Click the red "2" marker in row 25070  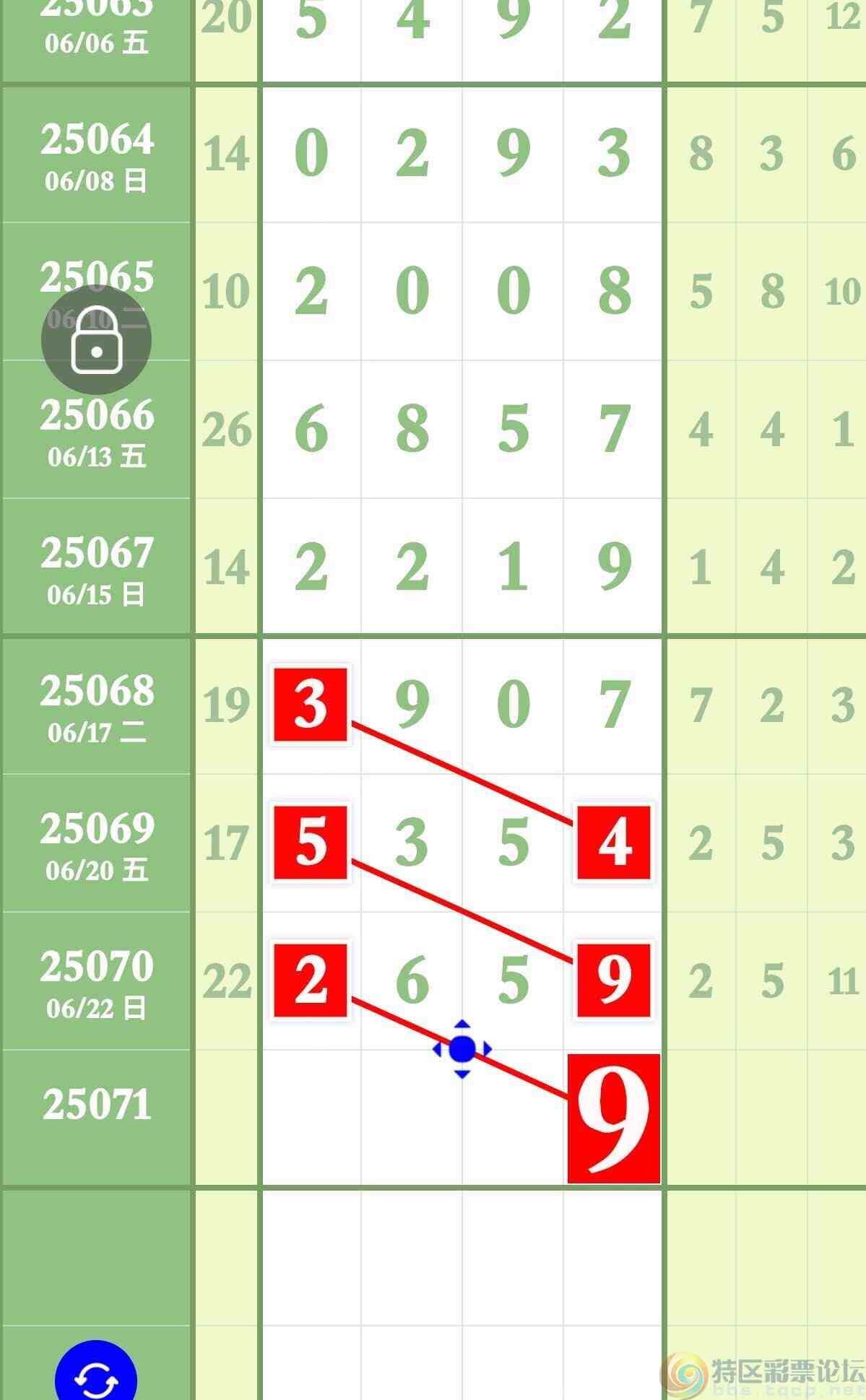pos(310,981)
